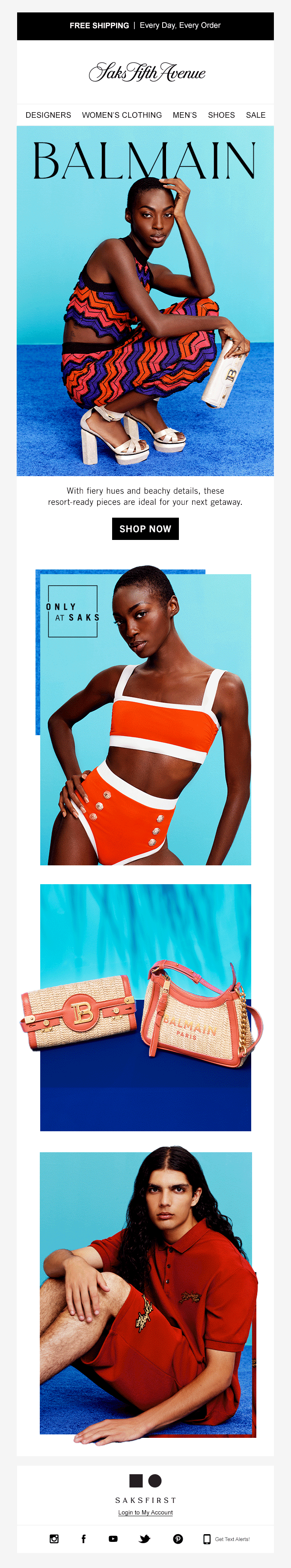Visit Saks Facebook page

[x=83, y=1539]
